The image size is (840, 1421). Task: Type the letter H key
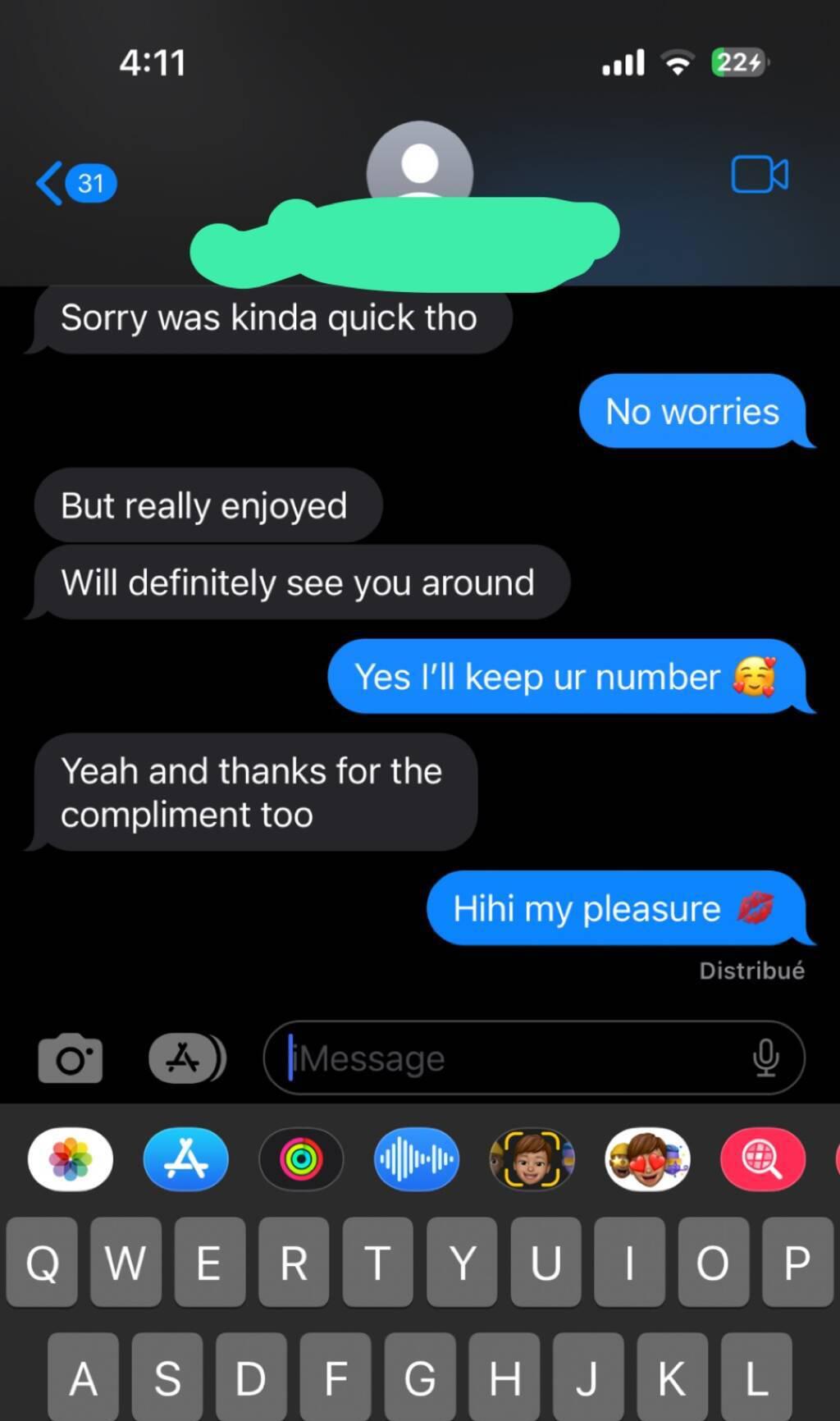[504, 1377]
